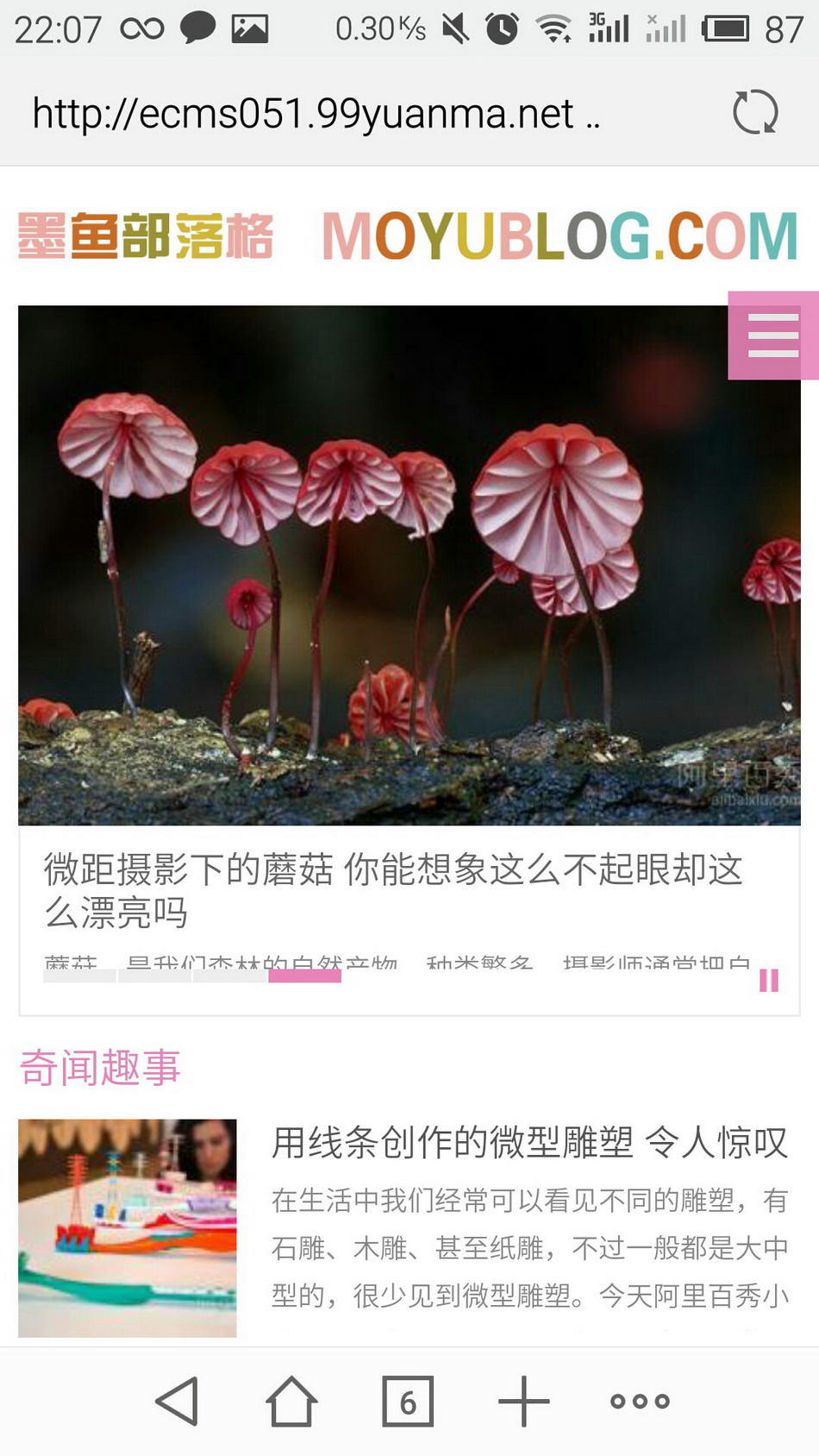Pause the slideshow autoplay
This screenshot has width=819, height=1456.
coord(769,981)
